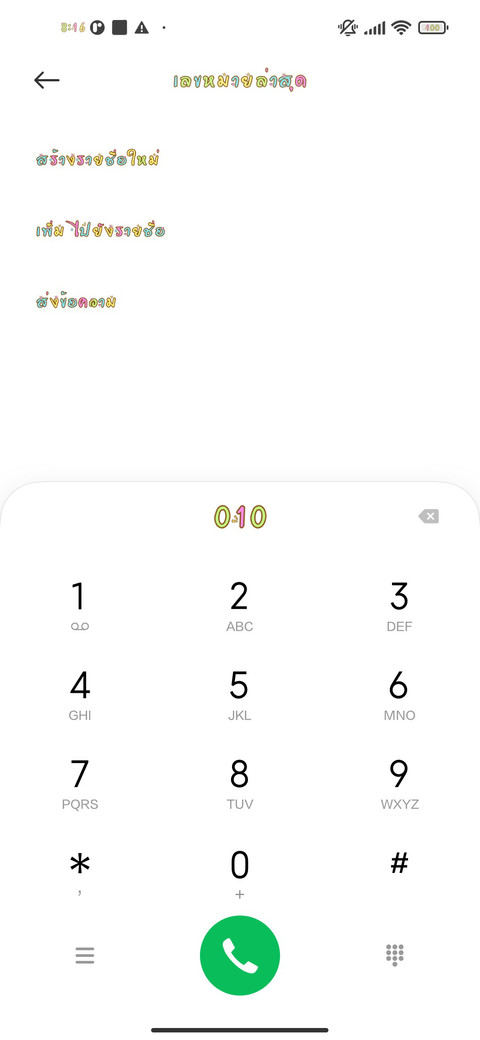Delete the last dialed digit
This screenshot has height=1040, width=480.
tap(428, 516)
